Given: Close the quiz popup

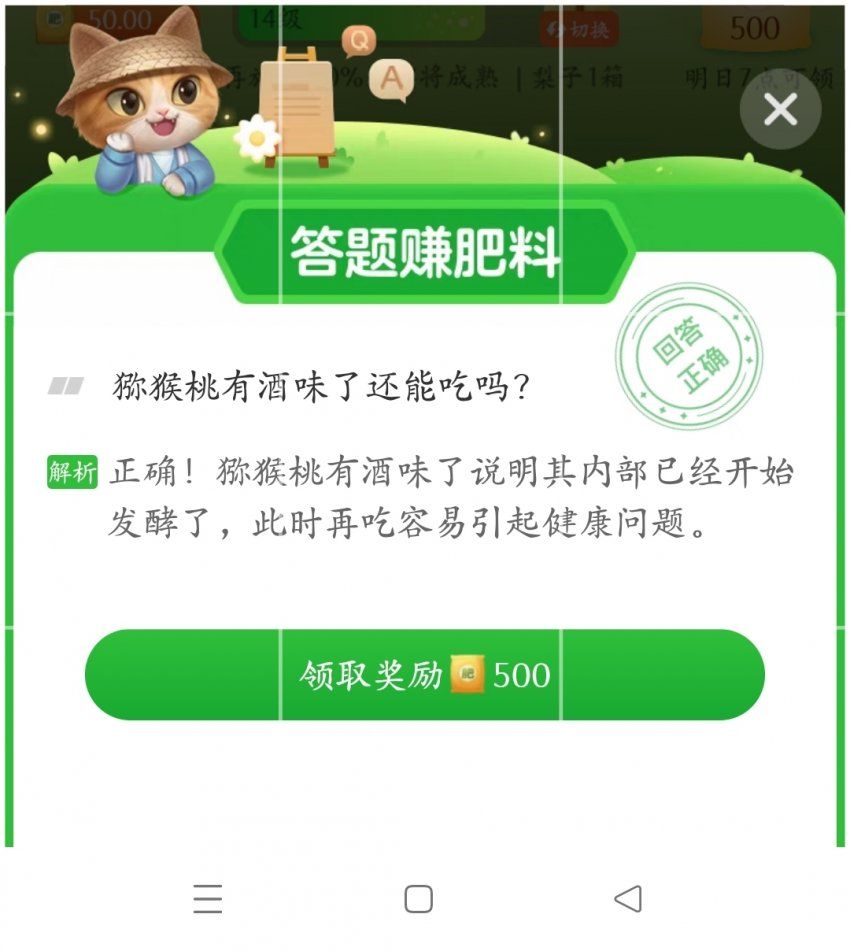Looking at the screenshot, I should pos(780,110).
